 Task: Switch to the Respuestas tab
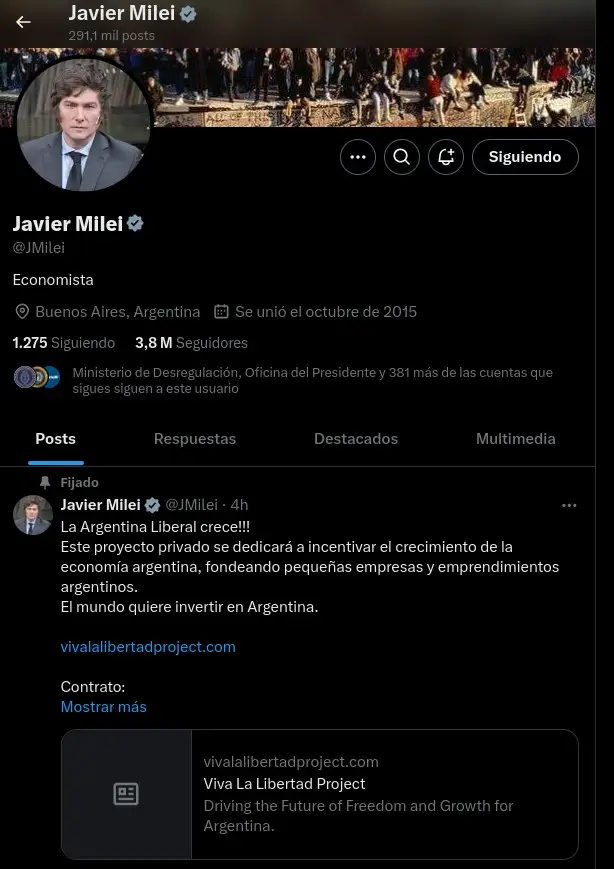click(195, 439)
